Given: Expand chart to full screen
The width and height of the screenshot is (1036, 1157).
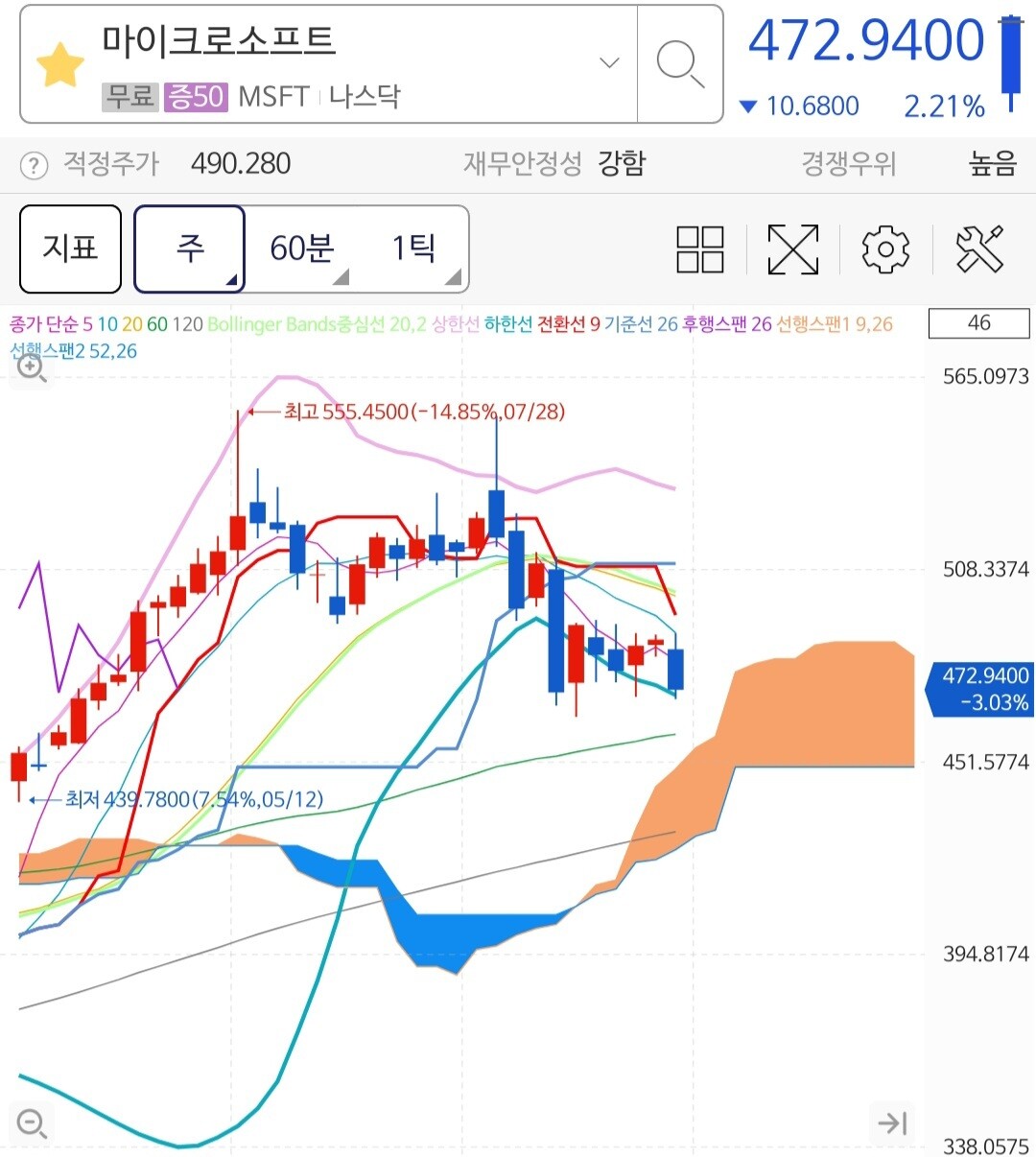Looking at the screenshot, I should [792, 249].
